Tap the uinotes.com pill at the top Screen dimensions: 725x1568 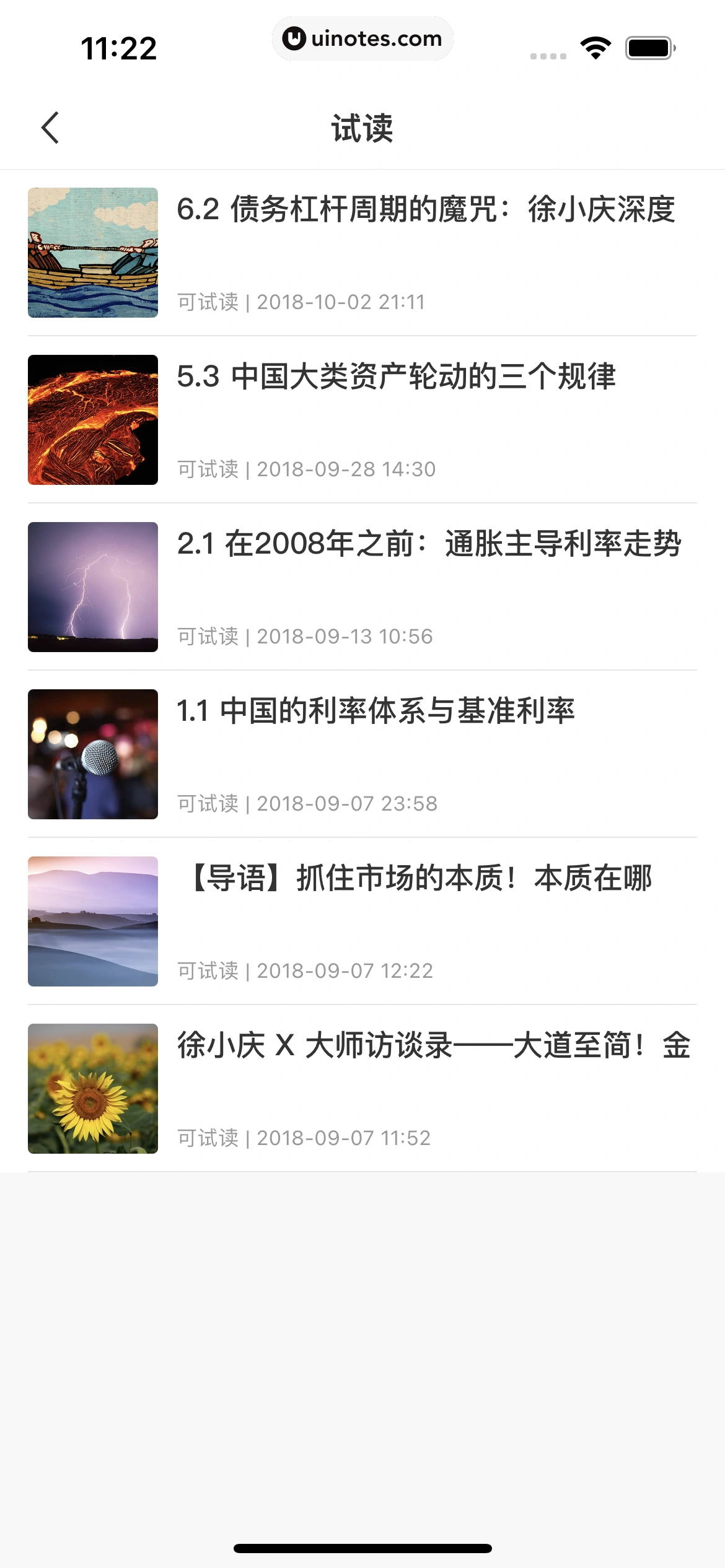pos(362,38)
